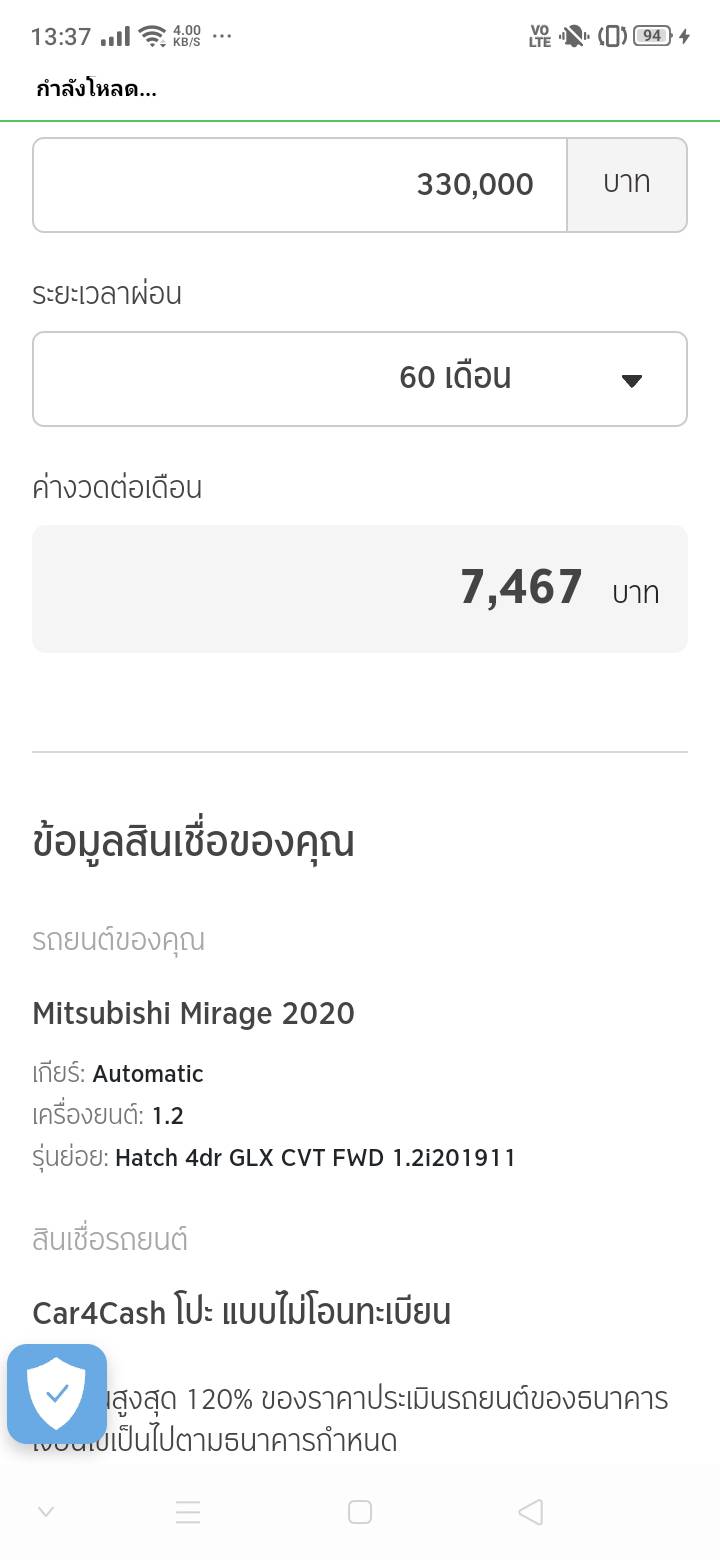Open the 60 เดือน installment period dropdown
Viewport: 720px width, 1560px height.
pos(360,379)
